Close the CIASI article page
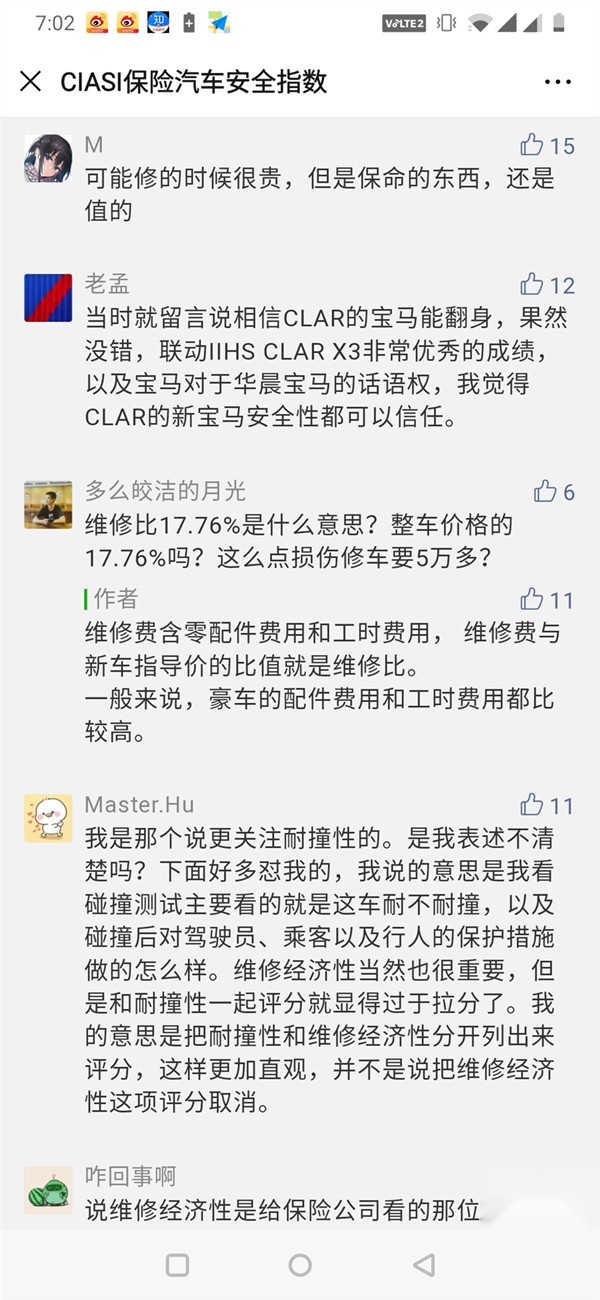Screen dimensions: 600x1300 tap(31, 82)
